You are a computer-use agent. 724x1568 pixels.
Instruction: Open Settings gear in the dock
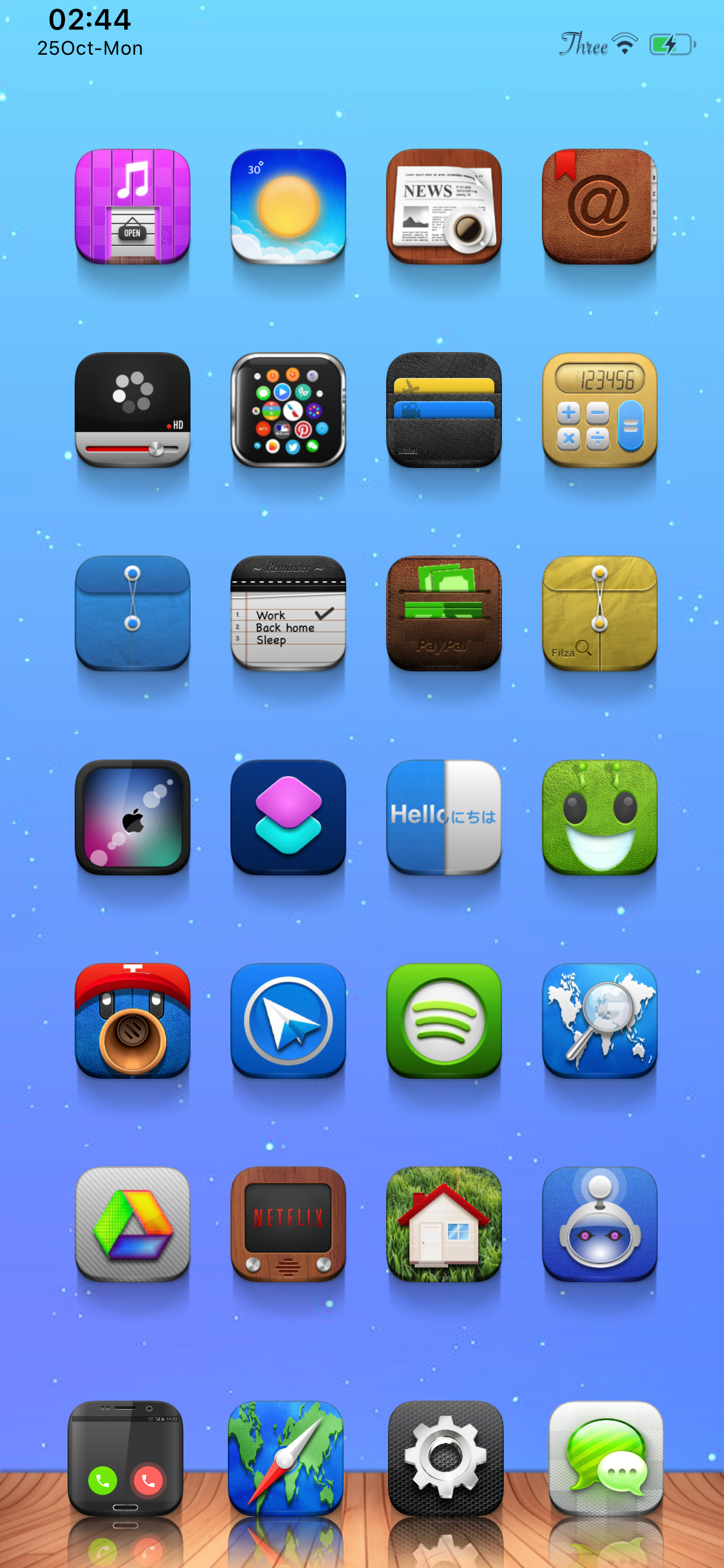(446, 1458)
